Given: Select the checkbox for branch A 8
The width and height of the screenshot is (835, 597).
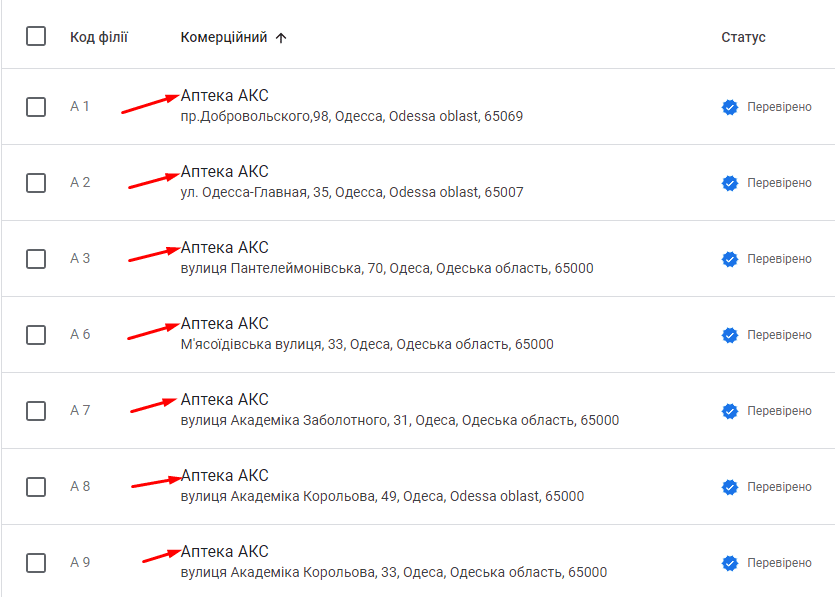Looking at the screenshot, I should tap(36, 486).
